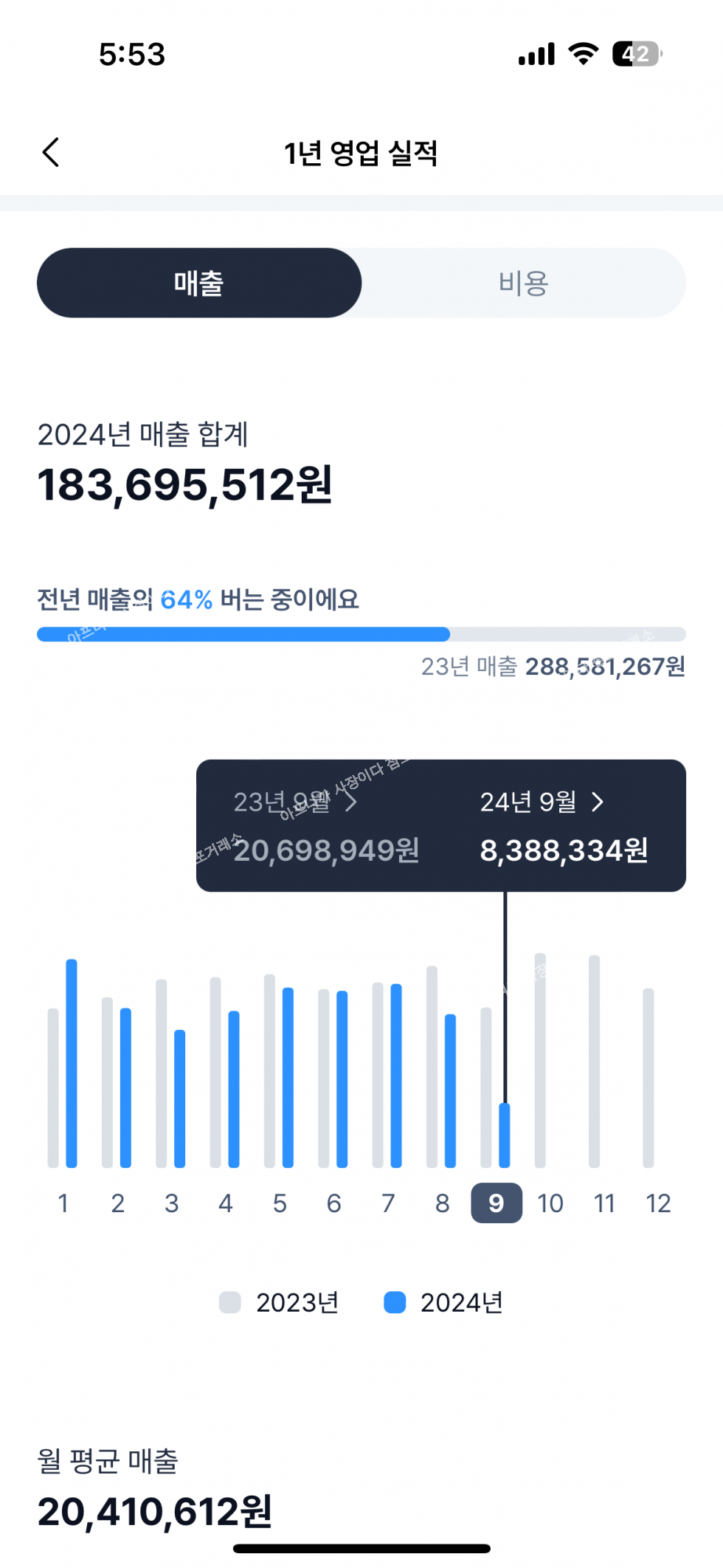Viewport: 723px width, 1568px height.
Task: Select the 매출 tab
Action: tap(199, 283)
